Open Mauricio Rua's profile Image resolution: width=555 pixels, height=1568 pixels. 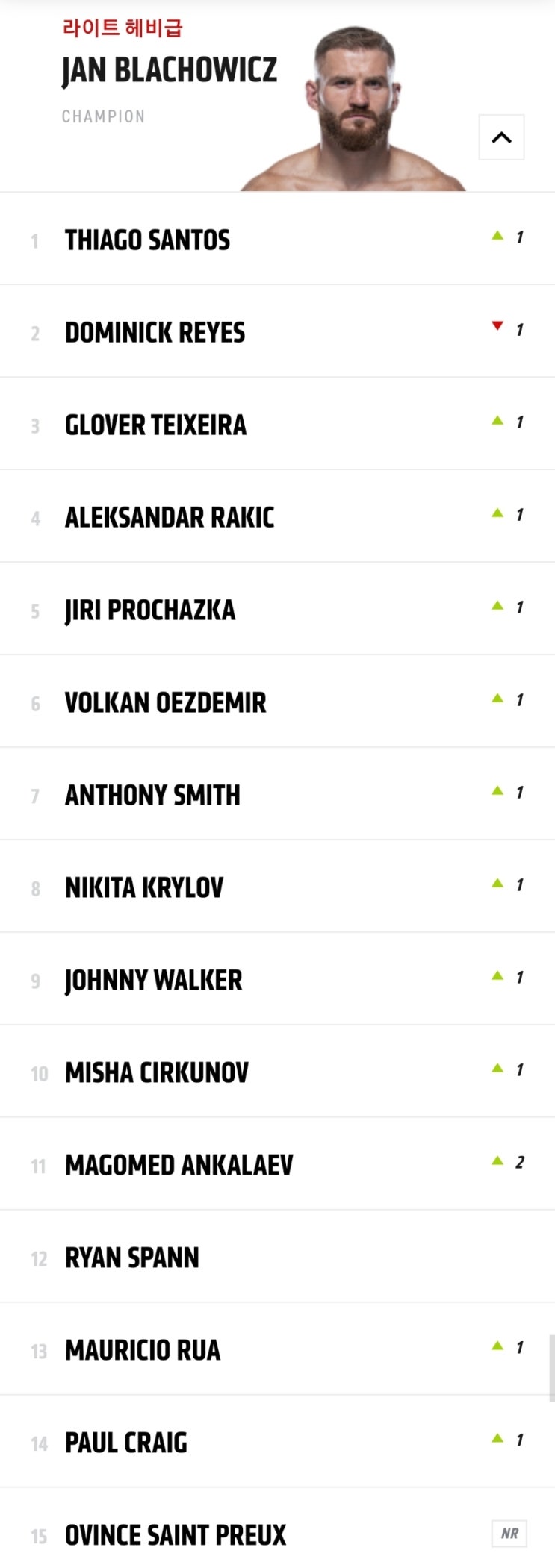pos(142,1351)
